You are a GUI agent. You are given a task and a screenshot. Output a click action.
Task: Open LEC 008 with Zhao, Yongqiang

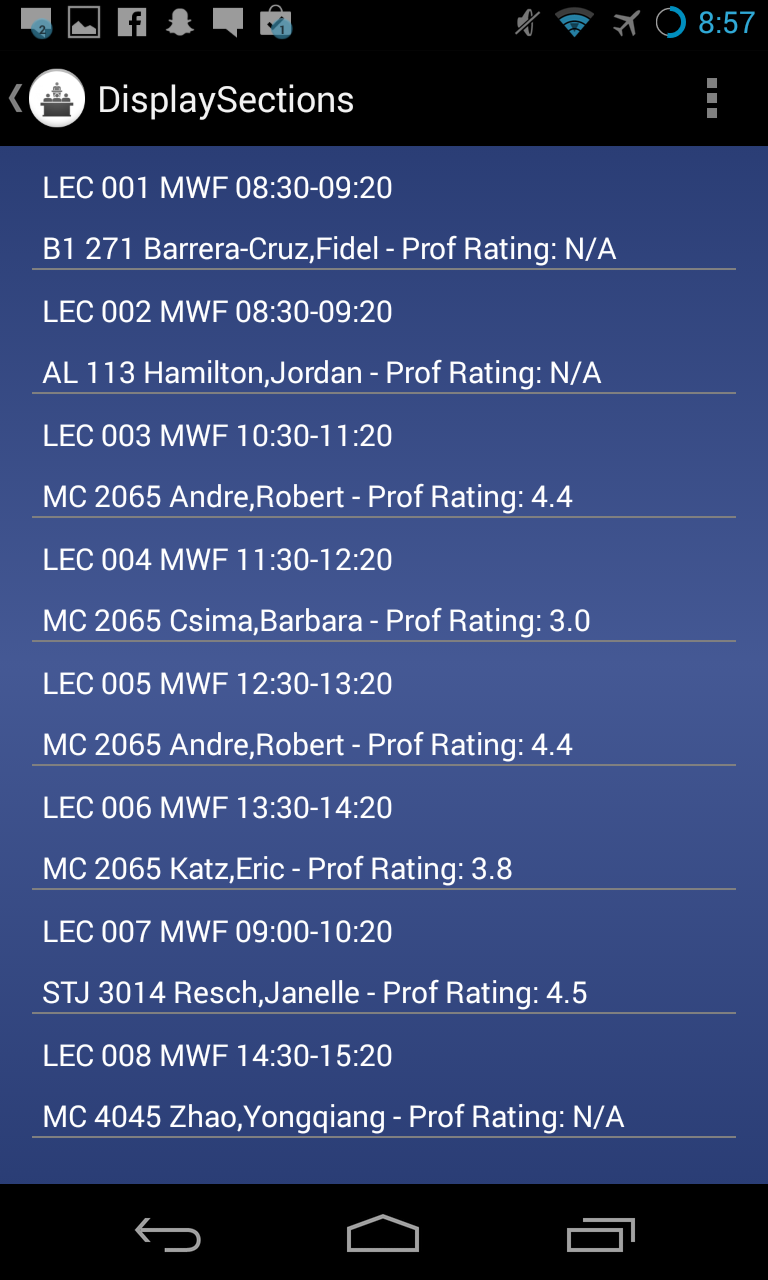click(384, 1086)
